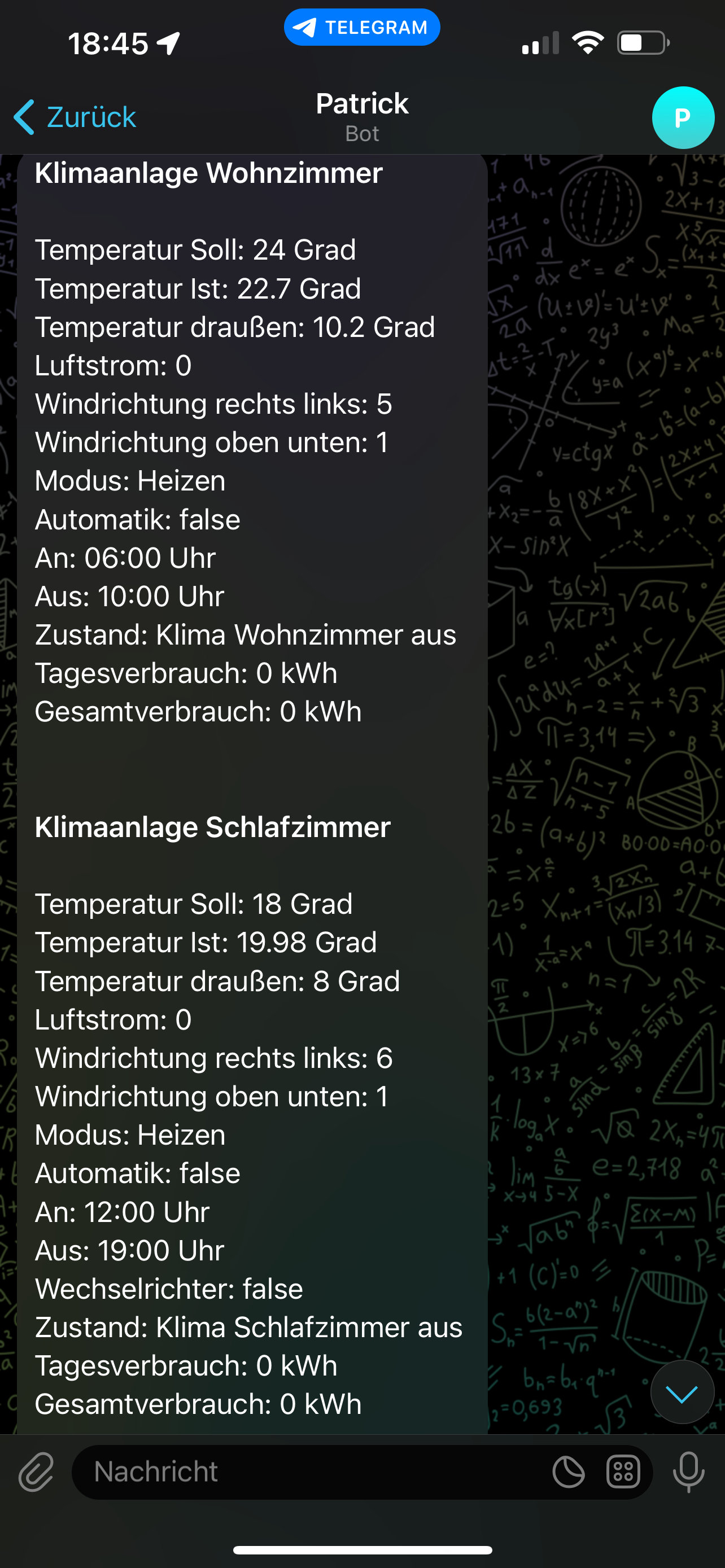This screenshot has width=725, height=1568.
Task: Open the sticker panel icon
Action: 568,1472
